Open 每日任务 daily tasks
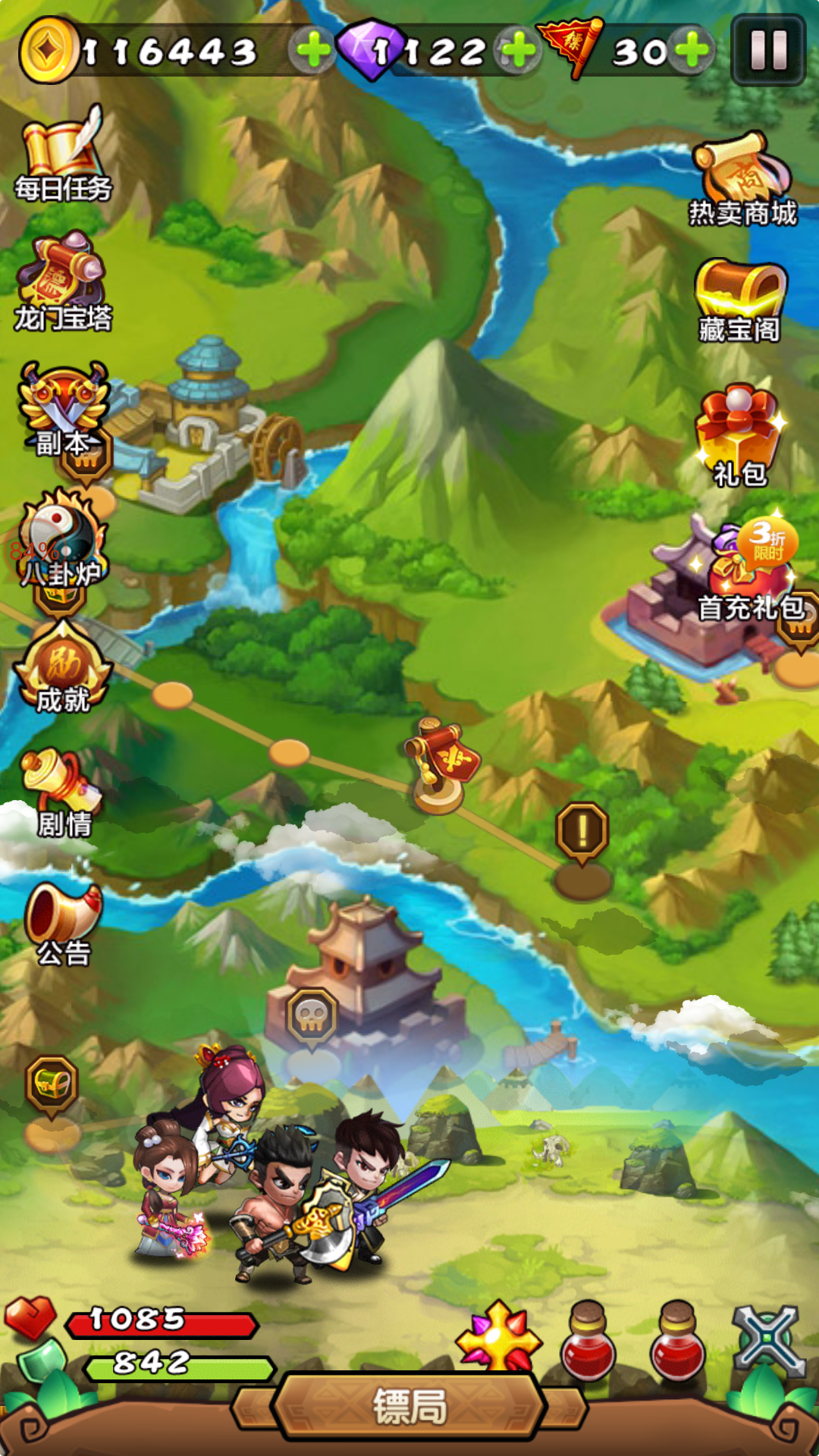 click(x=64, y=155)
